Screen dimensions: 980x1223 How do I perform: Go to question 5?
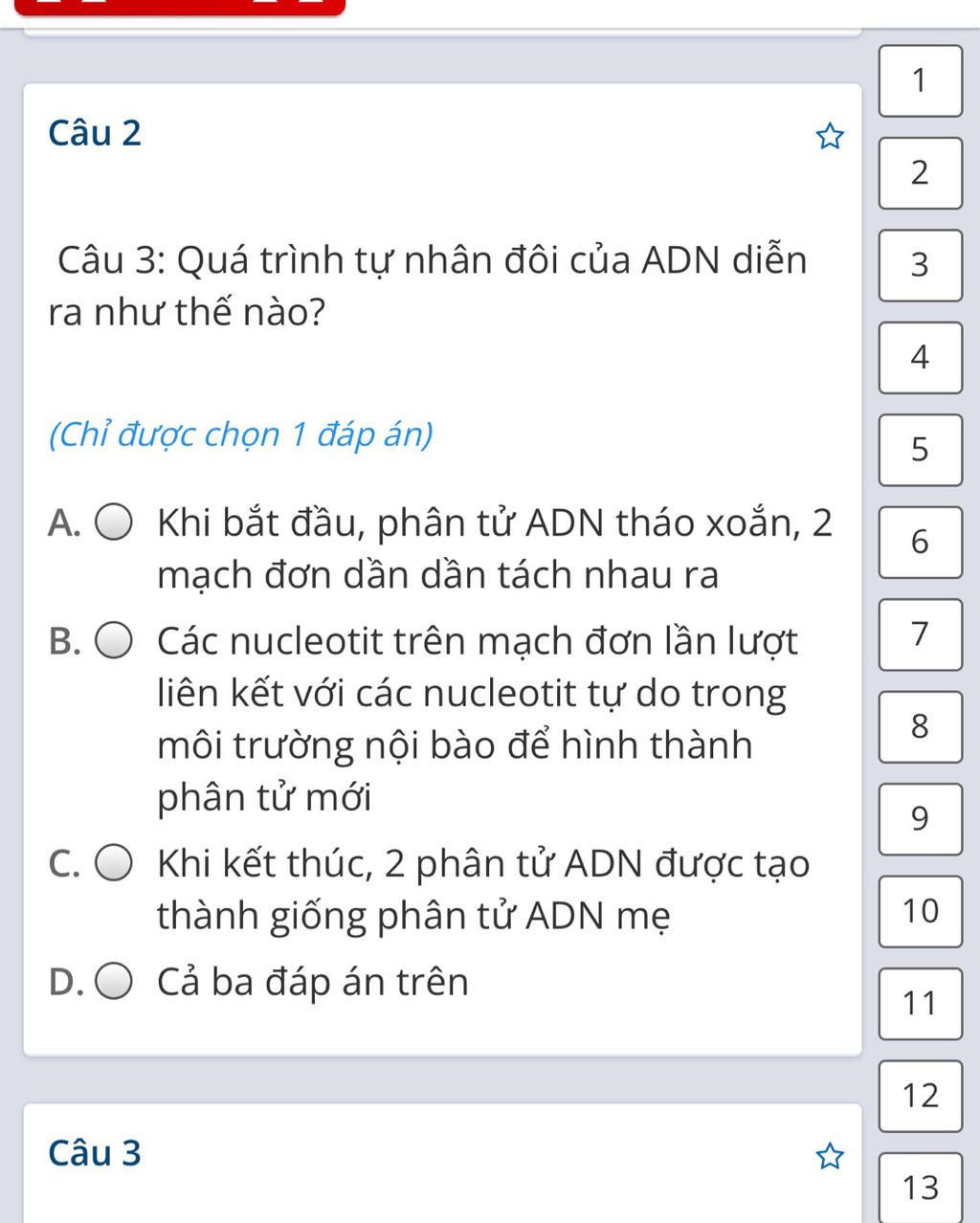[920, 450]
